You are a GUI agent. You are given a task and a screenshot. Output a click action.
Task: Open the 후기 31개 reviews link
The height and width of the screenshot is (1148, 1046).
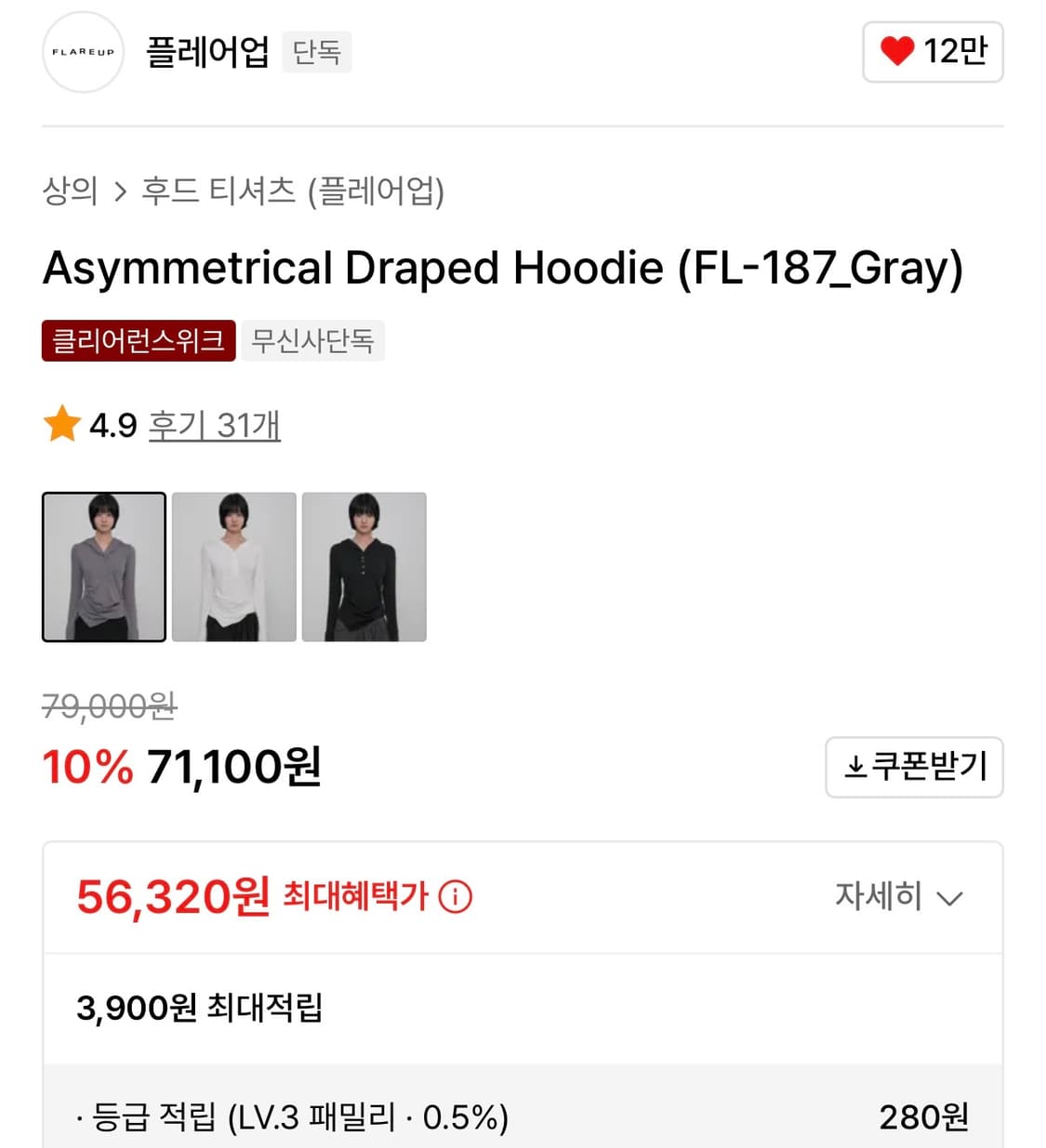coord(215,425)
